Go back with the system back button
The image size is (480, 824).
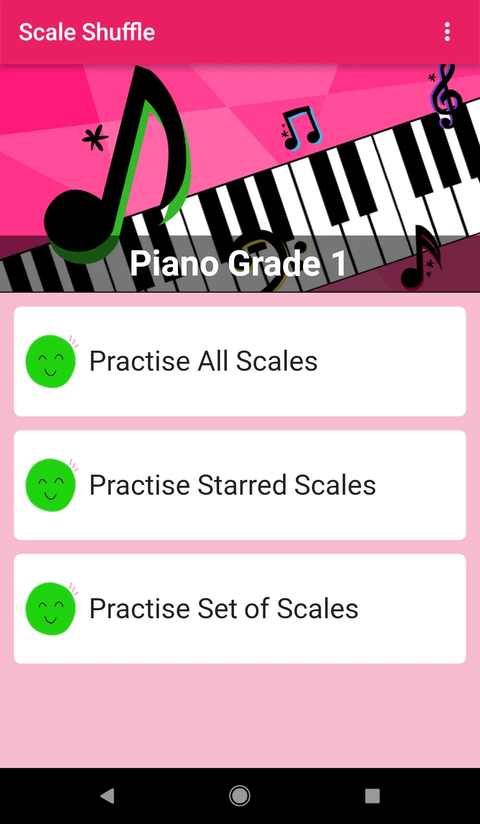click(107, 796)
